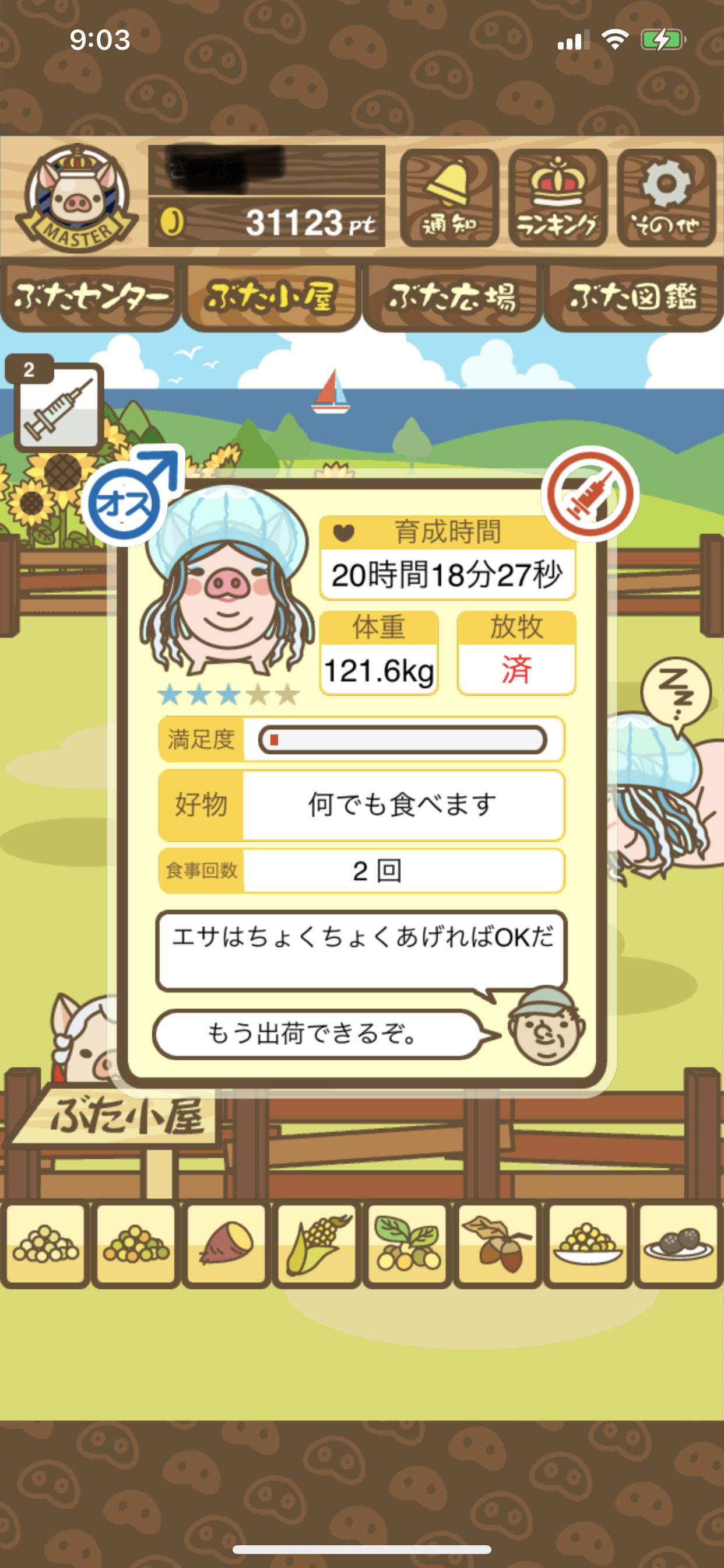Switch to the ぶた小屋 tab
This screenshot has height=1568, width=724.
tap(270, 297)
